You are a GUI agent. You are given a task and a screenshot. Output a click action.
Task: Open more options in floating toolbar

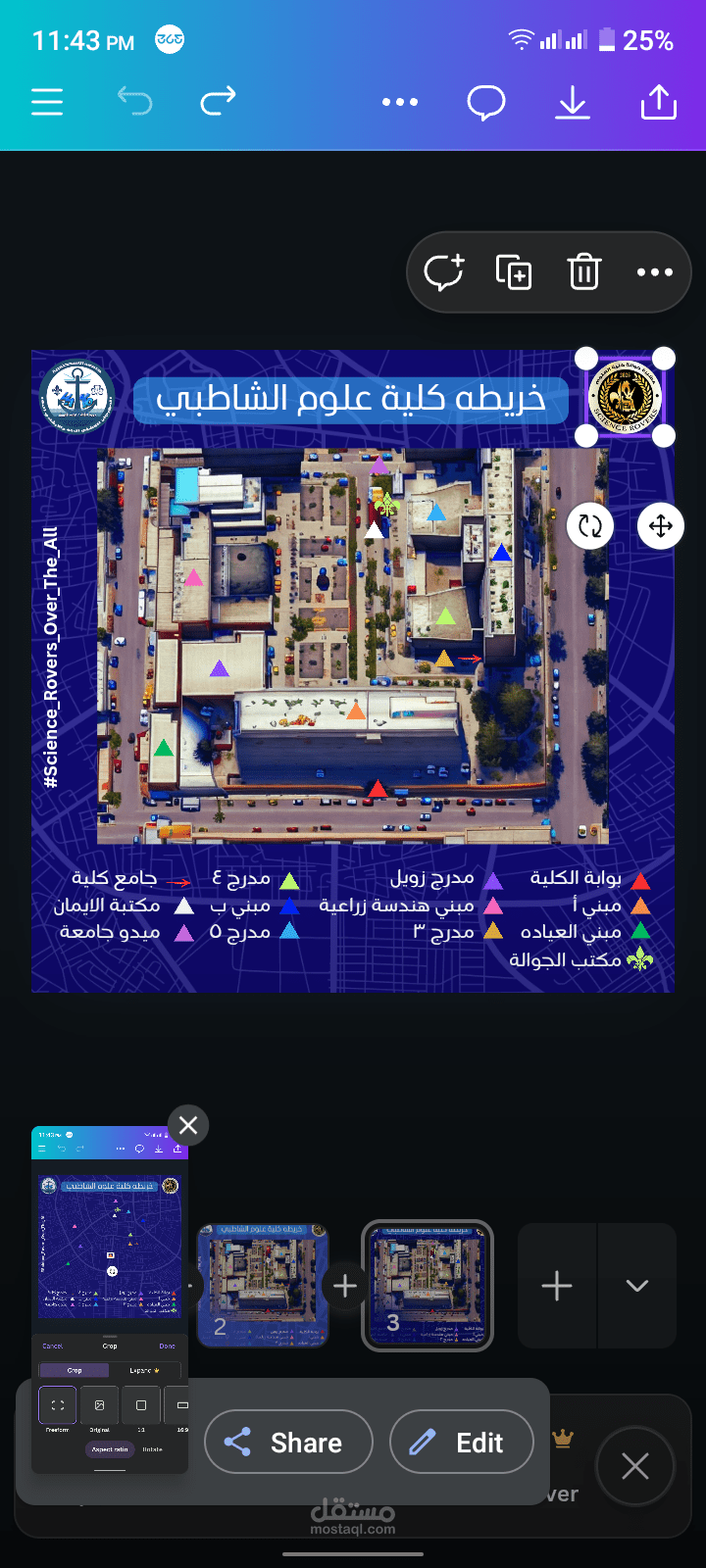click(655, 272)
